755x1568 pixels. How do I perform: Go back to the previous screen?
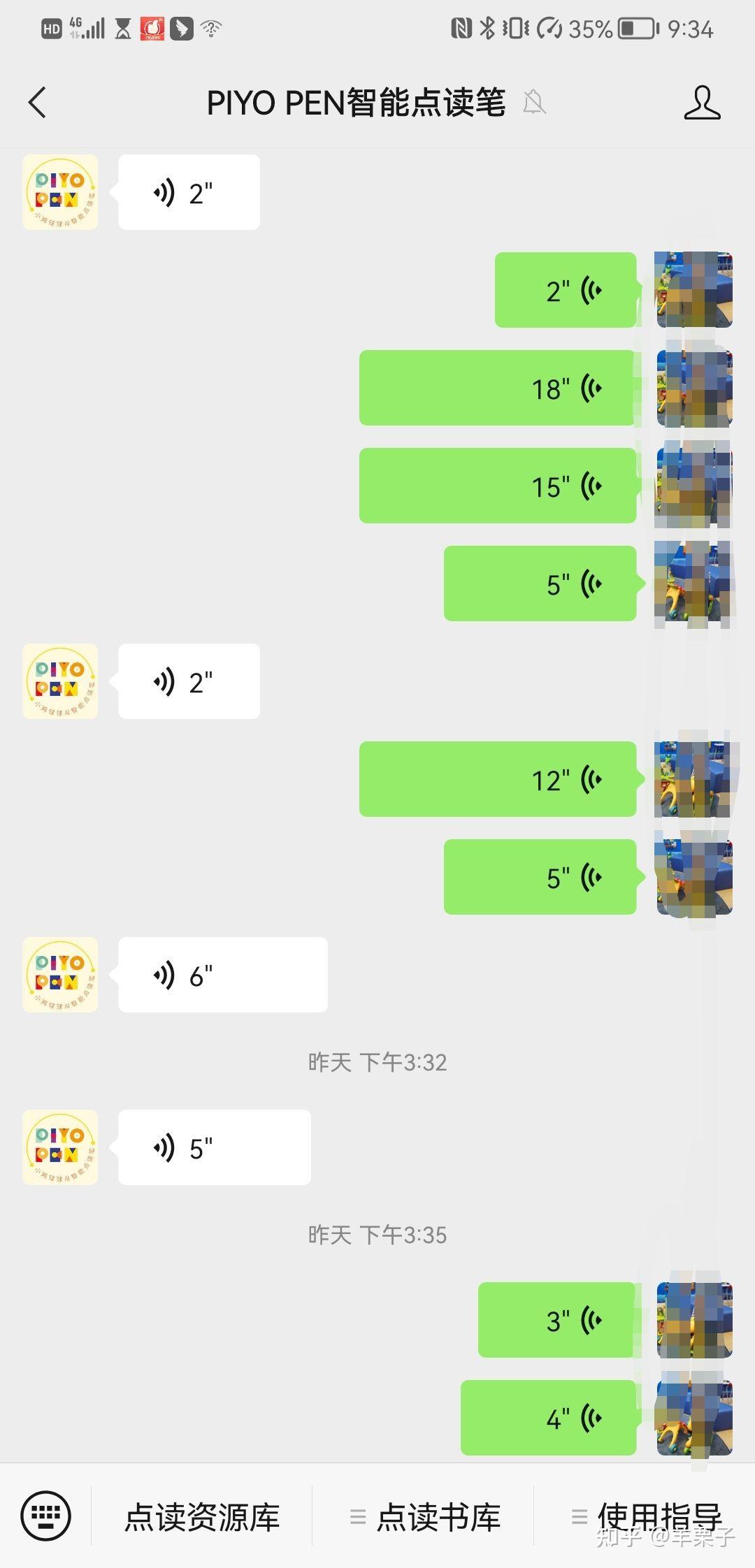(x=38, y=103)
